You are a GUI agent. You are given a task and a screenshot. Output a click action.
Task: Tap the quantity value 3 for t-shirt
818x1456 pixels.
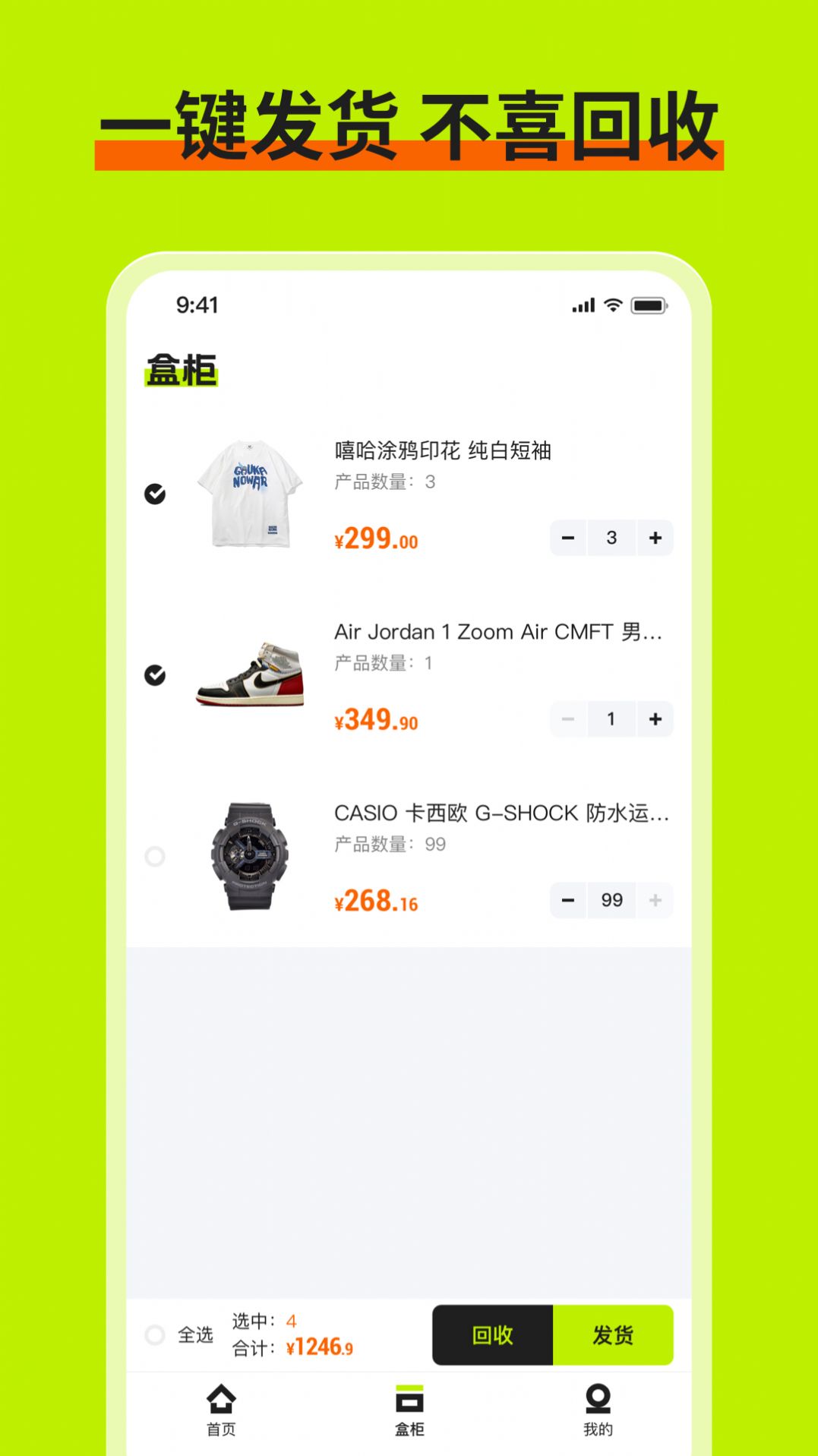pyautogui.click(x=611, y=538)
